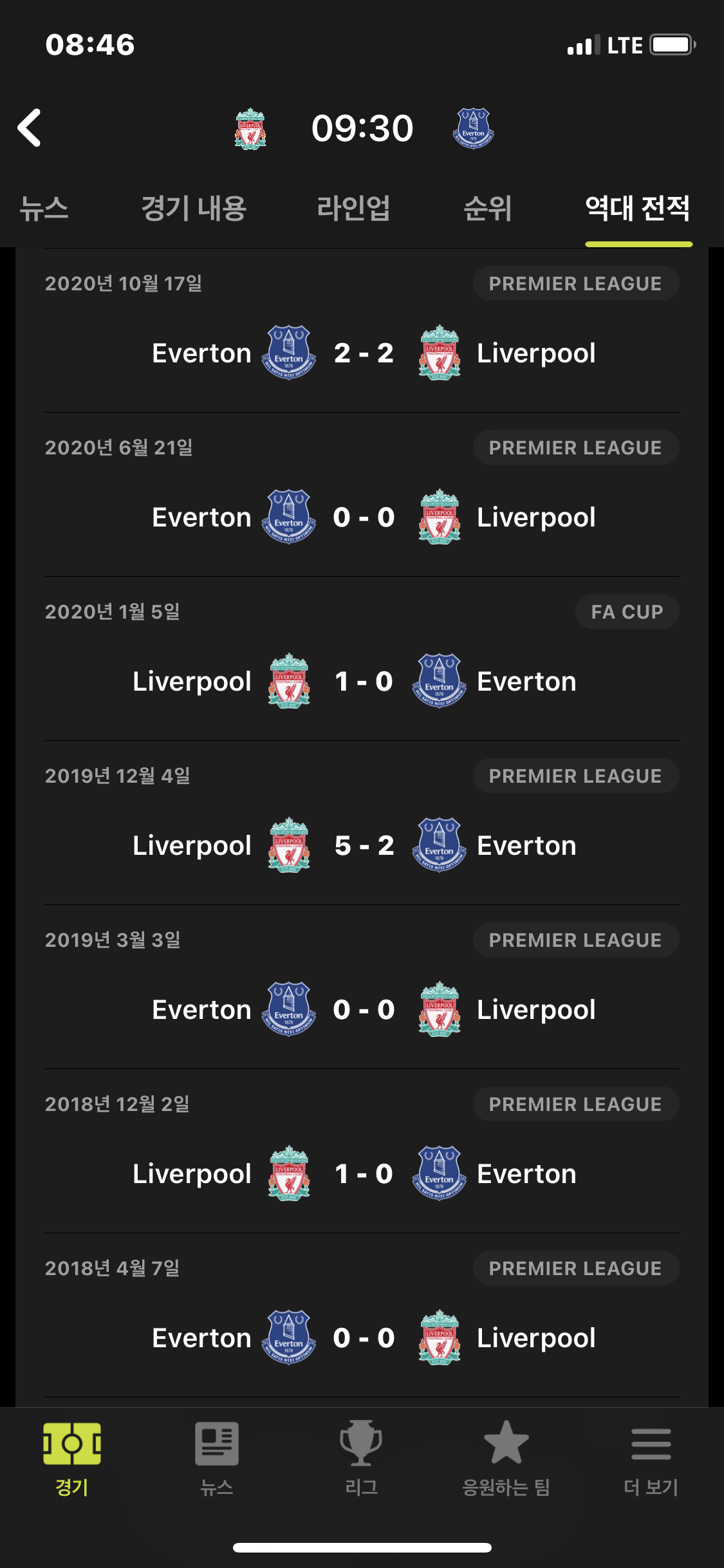Viewport: 724px width, 1568px height.
Task: Tap the Liverpool crest in the header
Action: point(250,129)
